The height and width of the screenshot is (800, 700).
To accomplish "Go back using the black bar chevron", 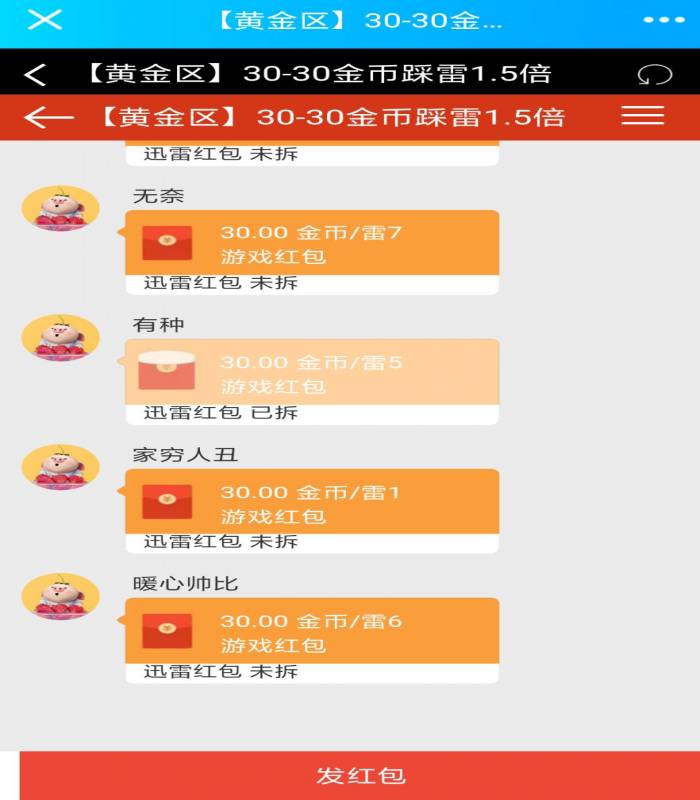I will [35, 74].
